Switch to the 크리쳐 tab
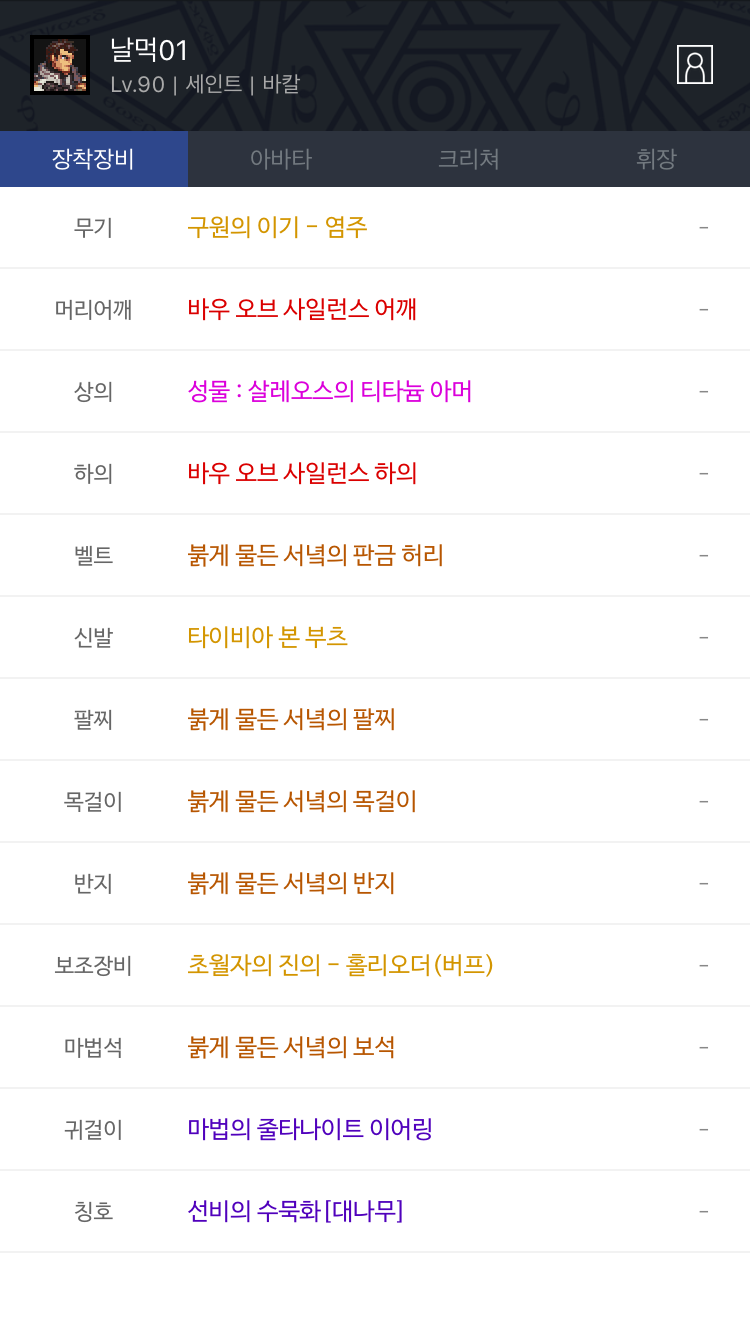The image size is (750, 1334). coord(469,159)
